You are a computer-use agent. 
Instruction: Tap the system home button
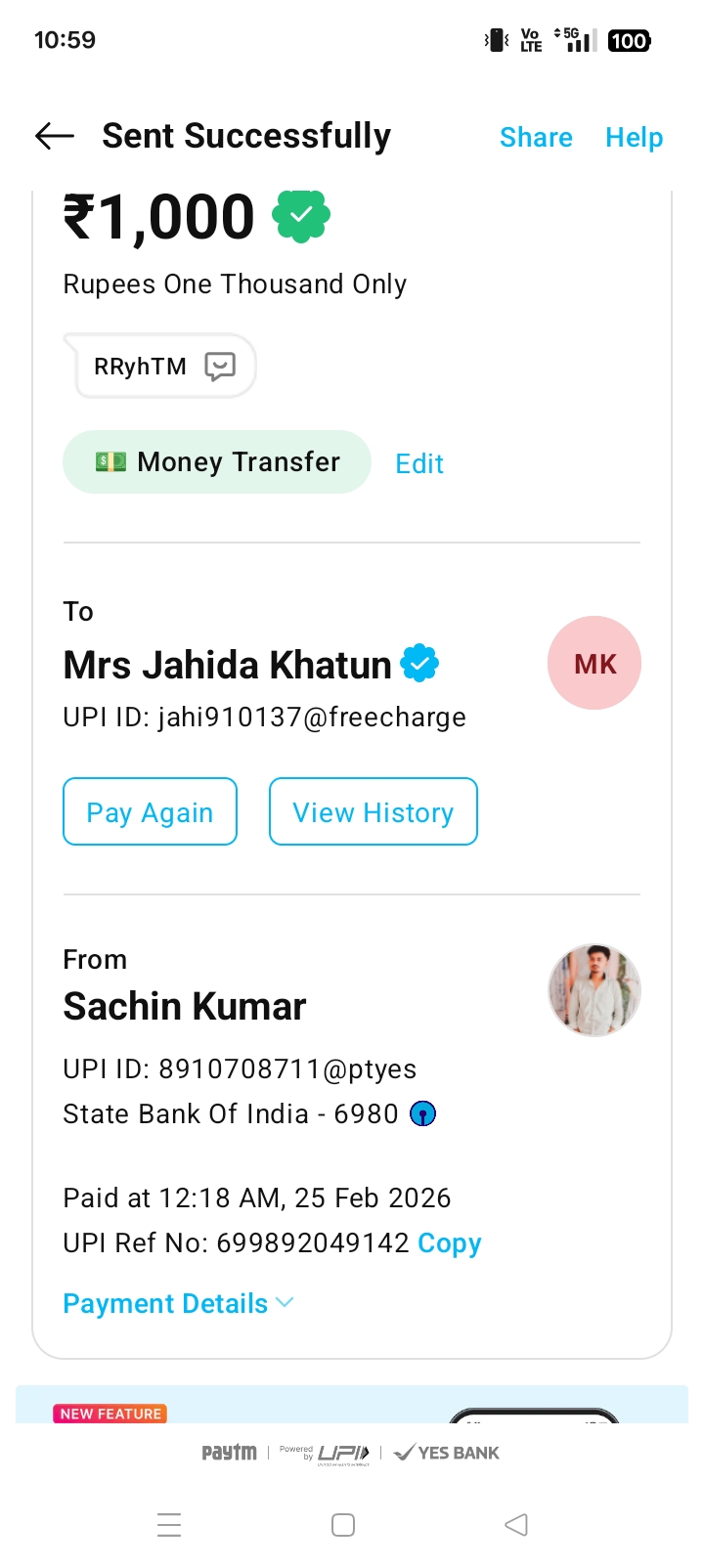[343, 1525]
